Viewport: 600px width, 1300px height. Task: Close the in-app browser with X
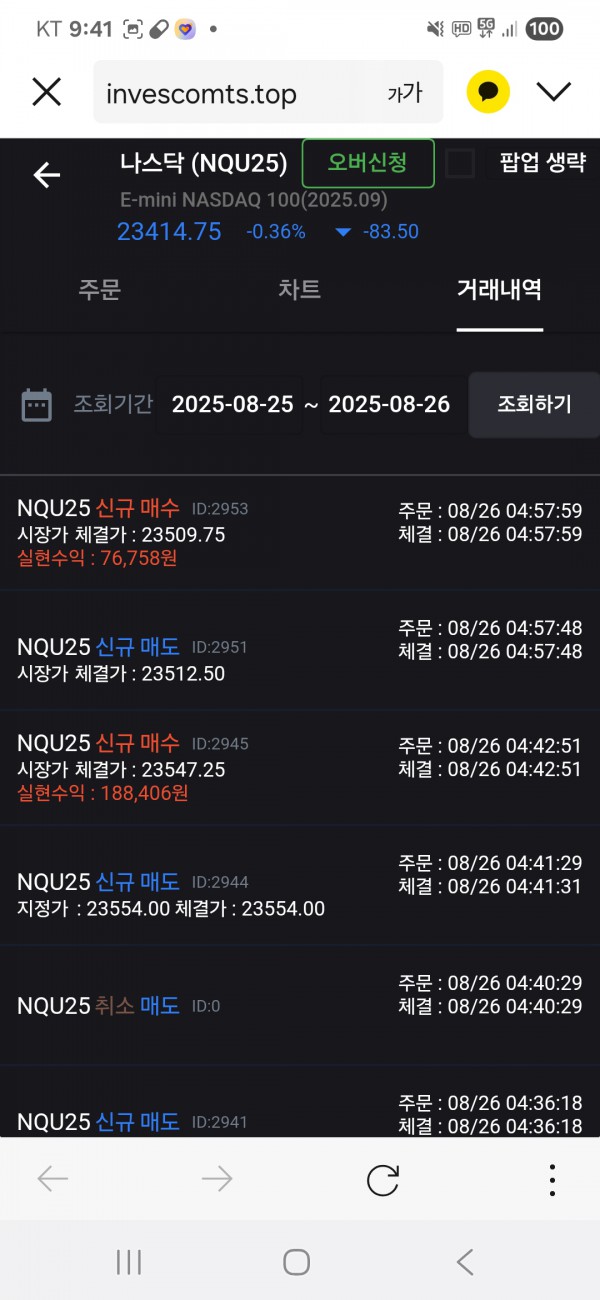coord(47,93)
